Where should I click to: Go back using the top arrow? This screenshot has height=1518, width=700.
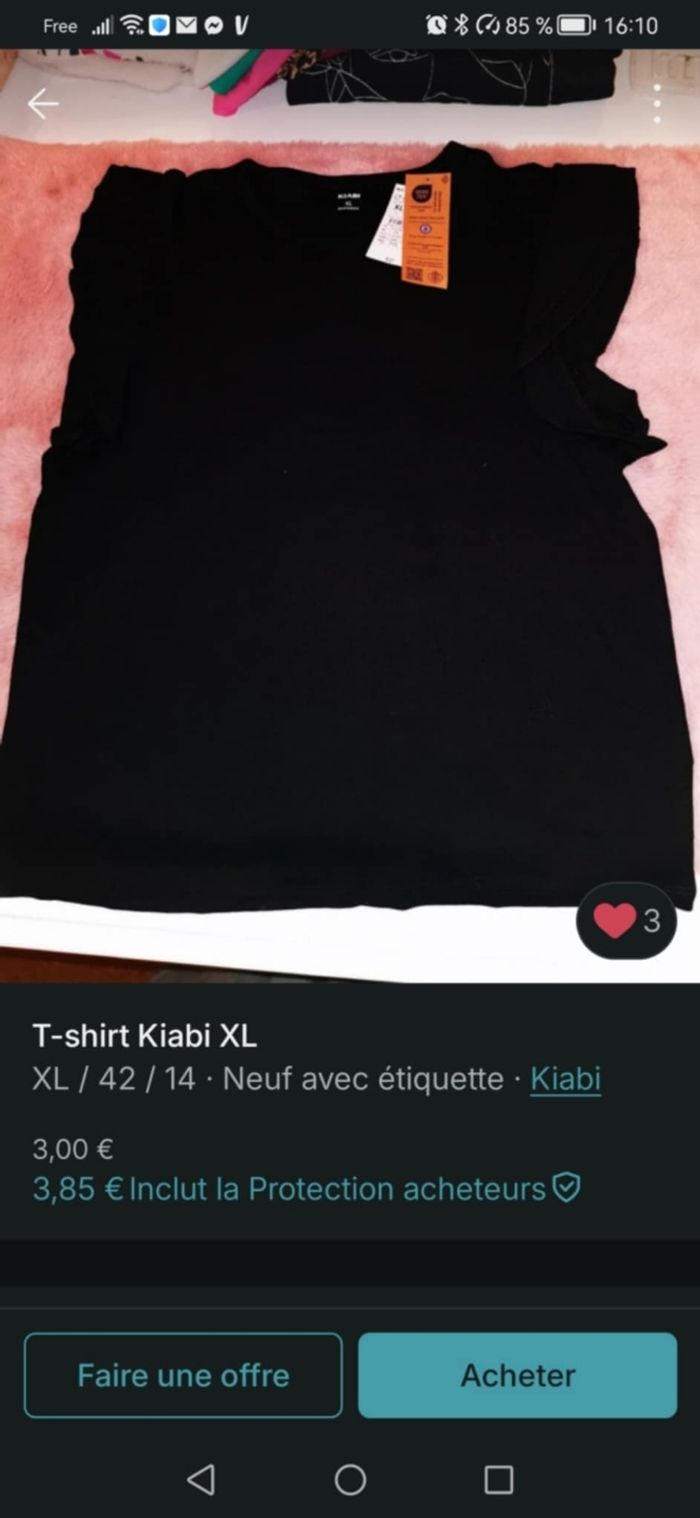[42, 104]
